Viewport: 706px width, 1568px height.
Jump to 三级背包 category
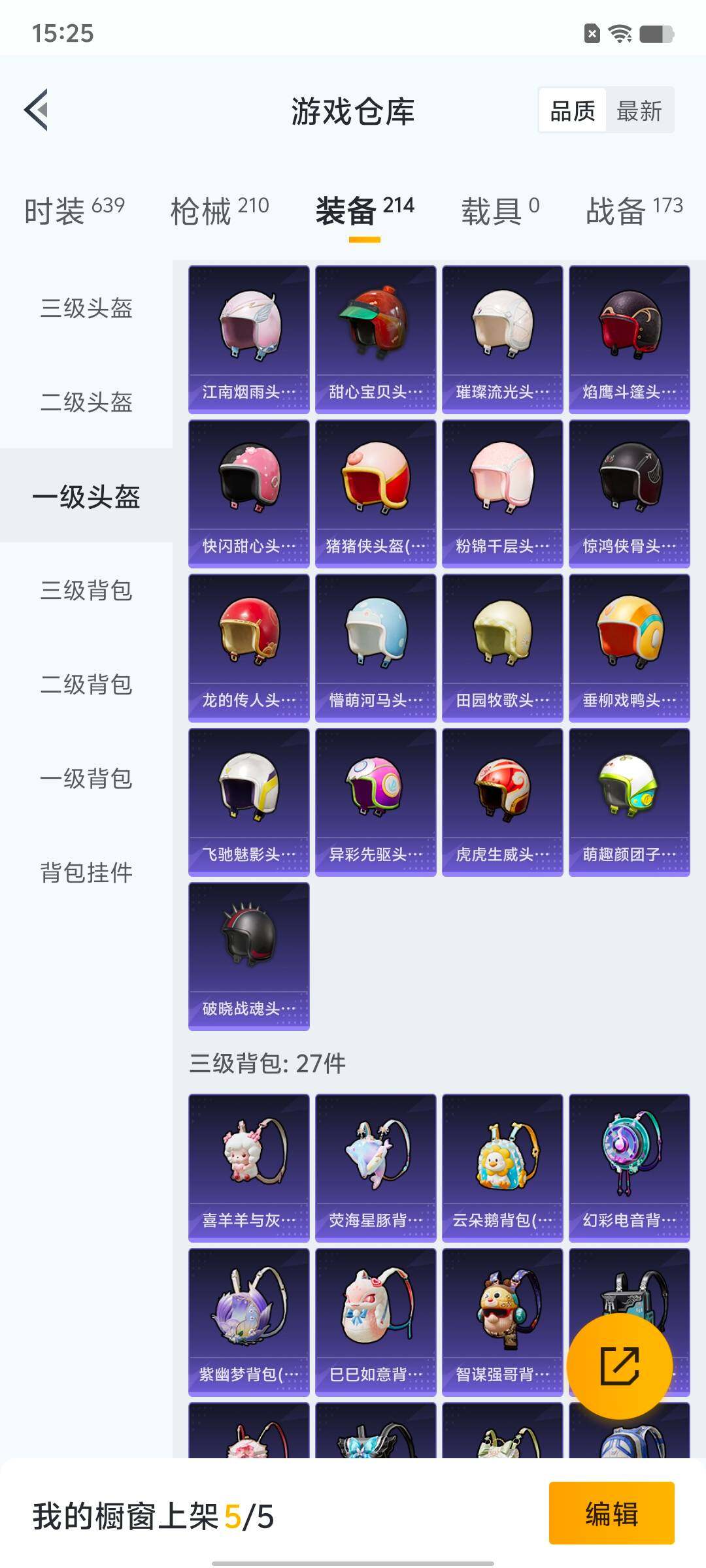(86, 590)
